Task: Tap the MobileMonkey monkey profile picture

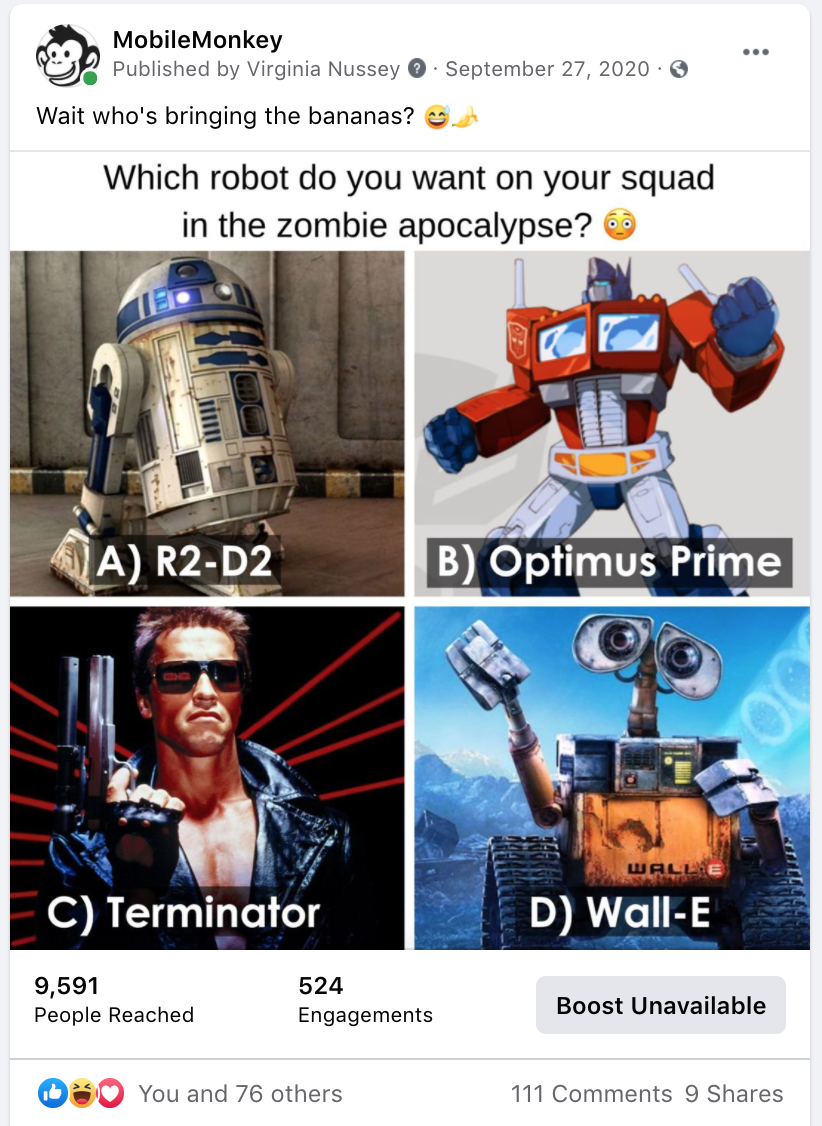Action: [x=67, y=55]
